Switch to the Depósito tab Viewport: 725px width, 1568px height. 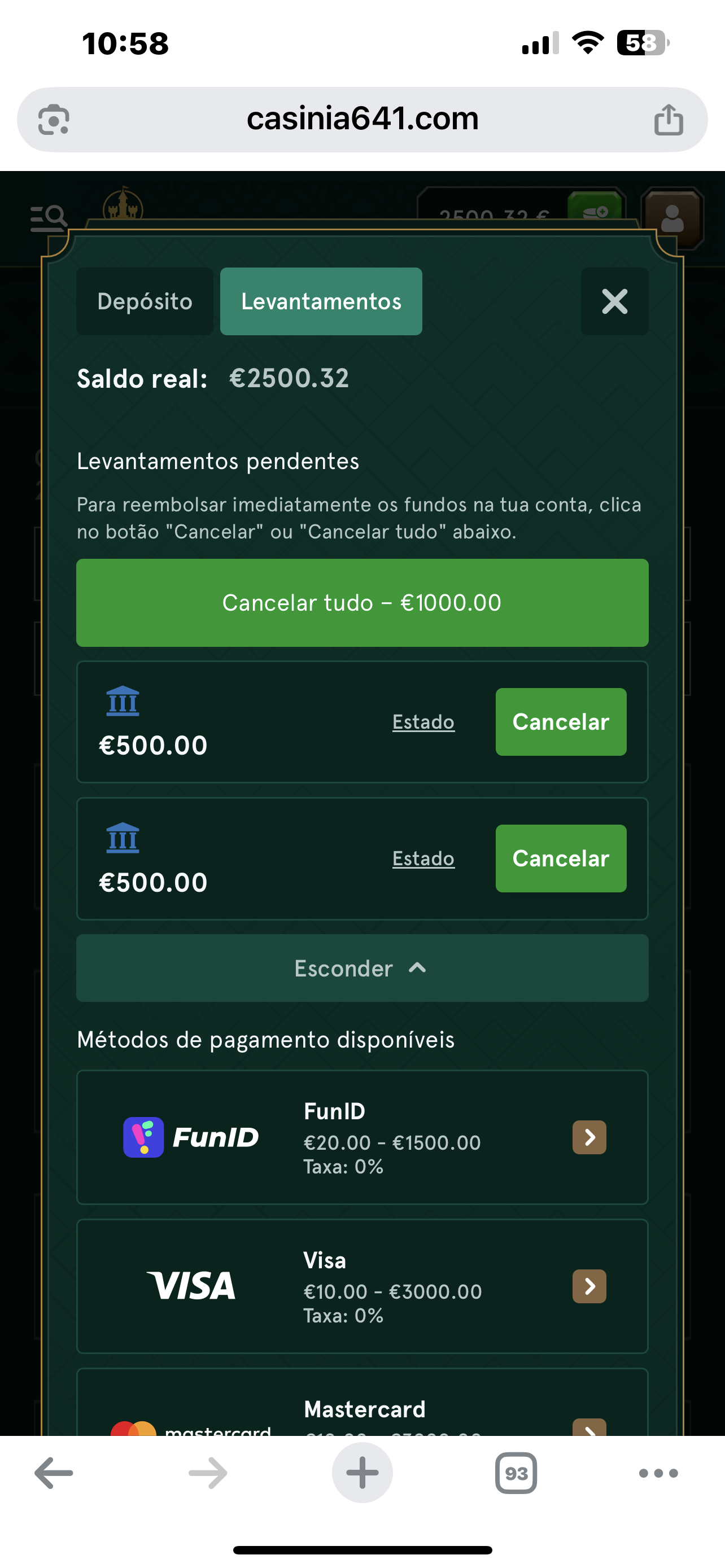pos(145,301)
